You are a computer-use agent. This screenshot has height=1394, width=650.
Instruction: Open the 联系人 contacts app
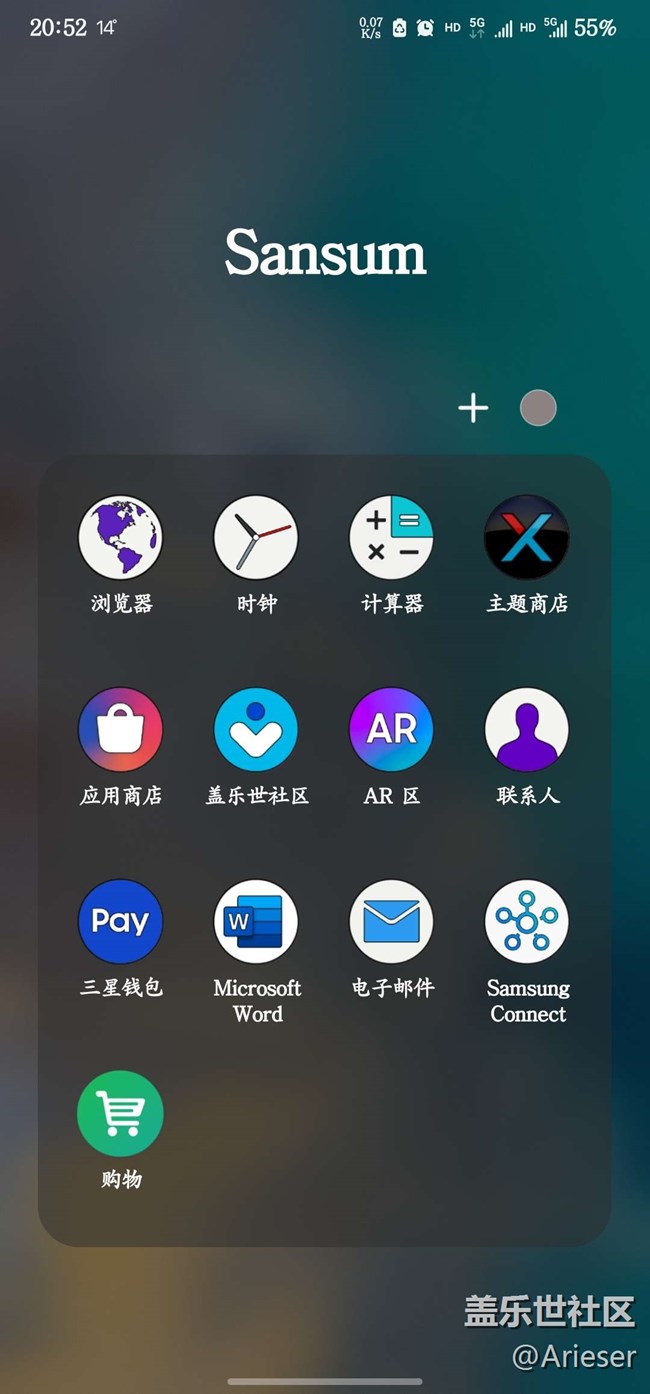pos(527,729)
